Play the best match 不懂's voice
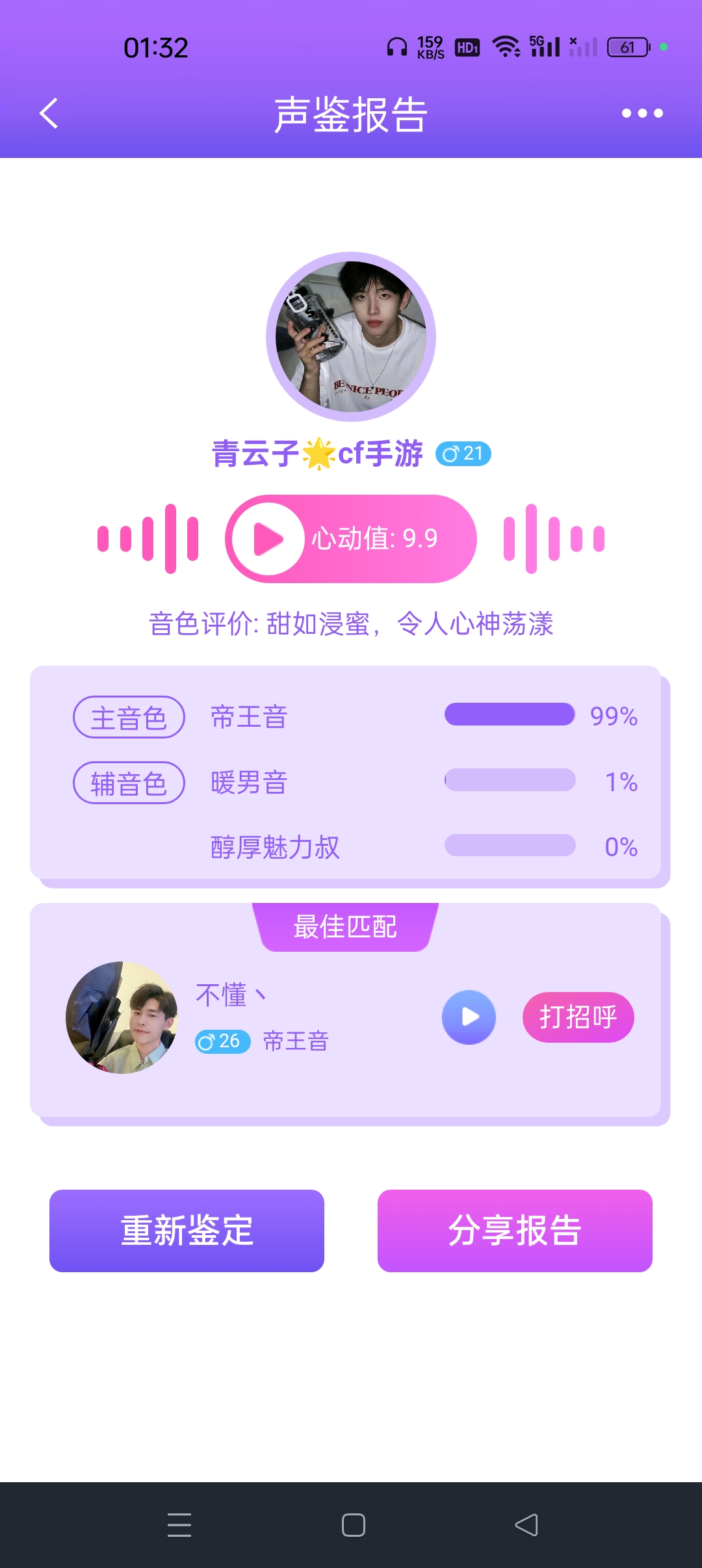The image size is (702, 1568). coord(469,1017)
